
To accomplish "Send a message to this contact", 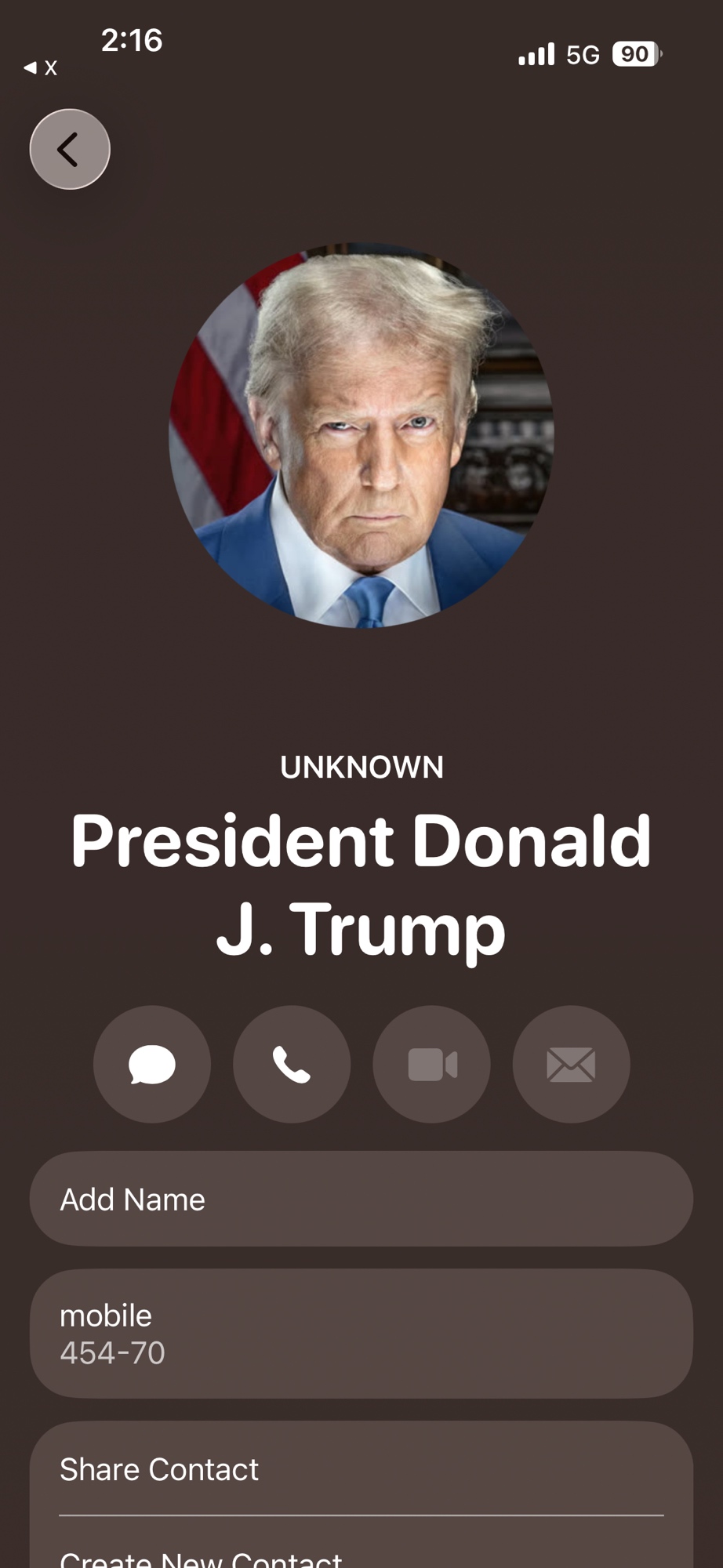I will (x=152, y=1064).
